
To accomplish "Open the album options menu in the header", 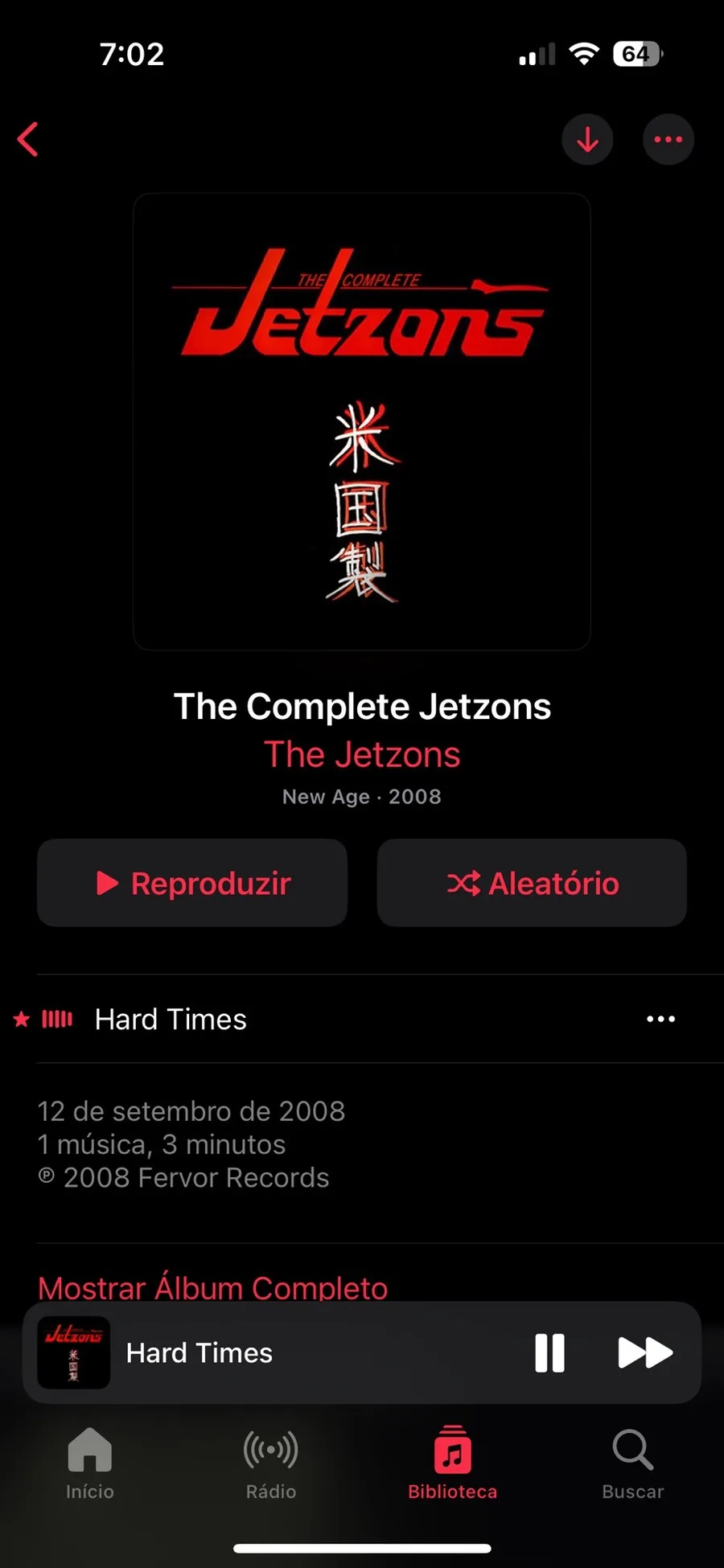I will coord(668,139).
